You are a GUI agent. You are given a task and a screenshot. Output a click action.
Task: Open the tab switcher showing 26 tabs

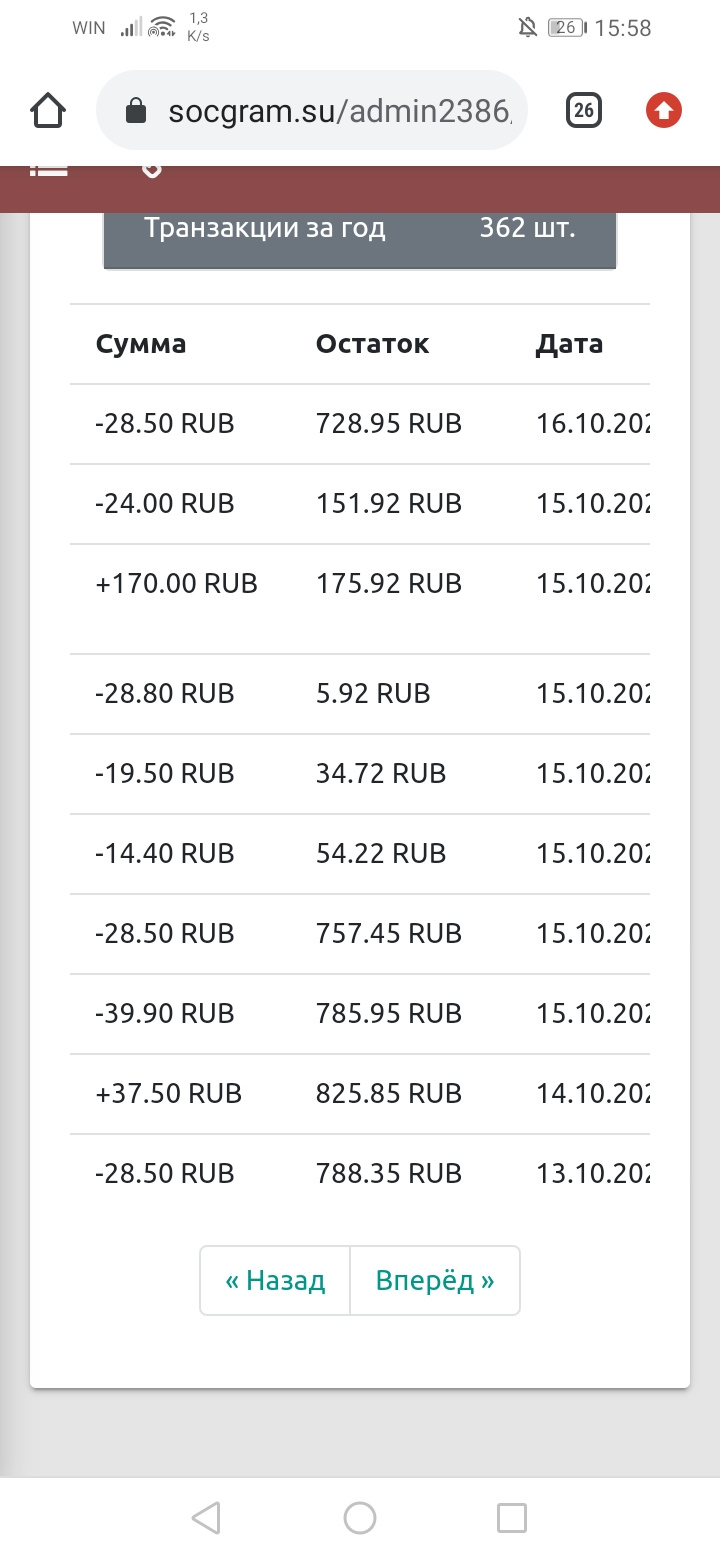pyautogui.click(x=584, y=110)
